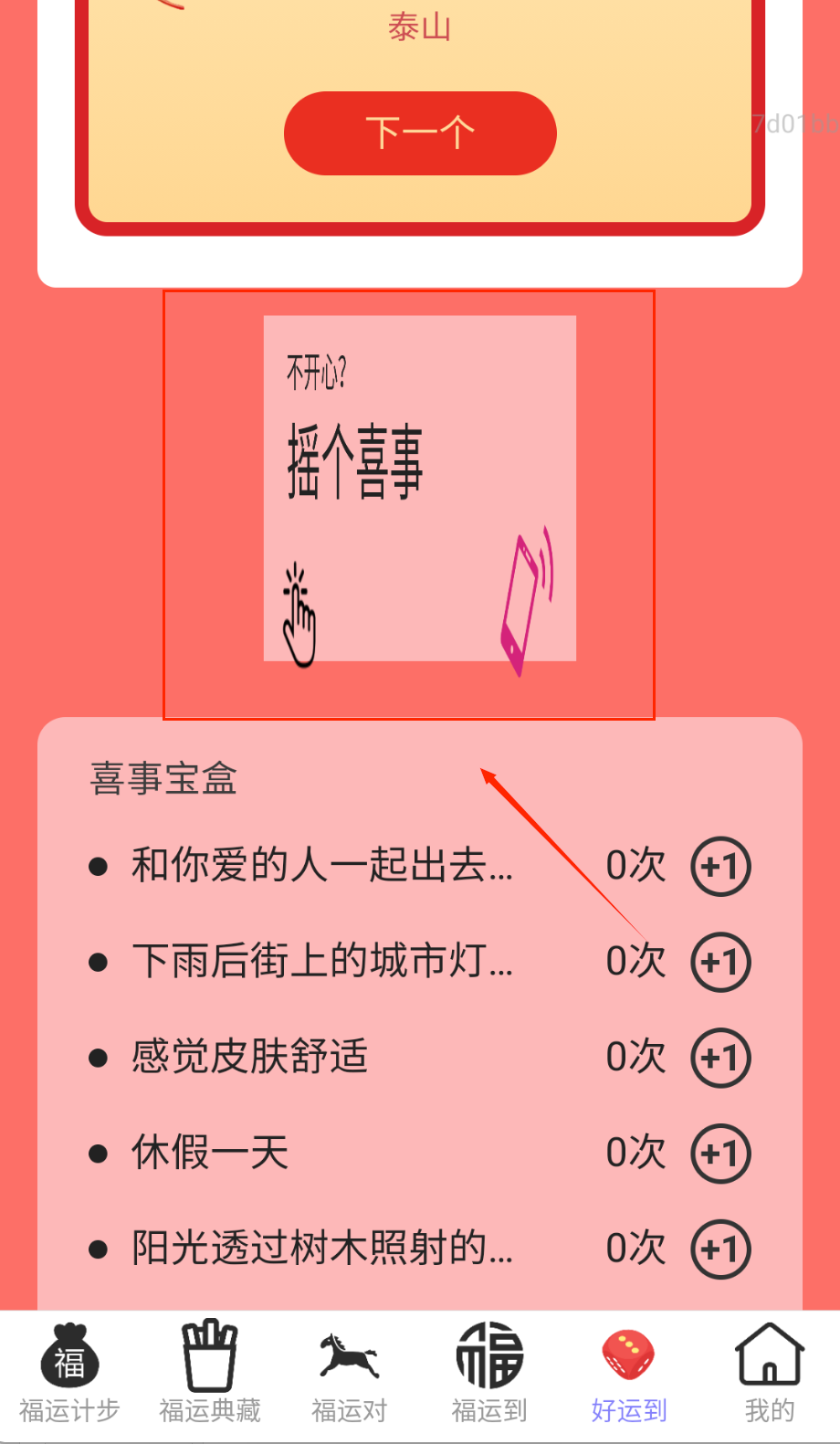This screenshot has height=1444, width=840.
Task: Increment count for 下雨后街上的城市灯
Action: tap(720, 962)
